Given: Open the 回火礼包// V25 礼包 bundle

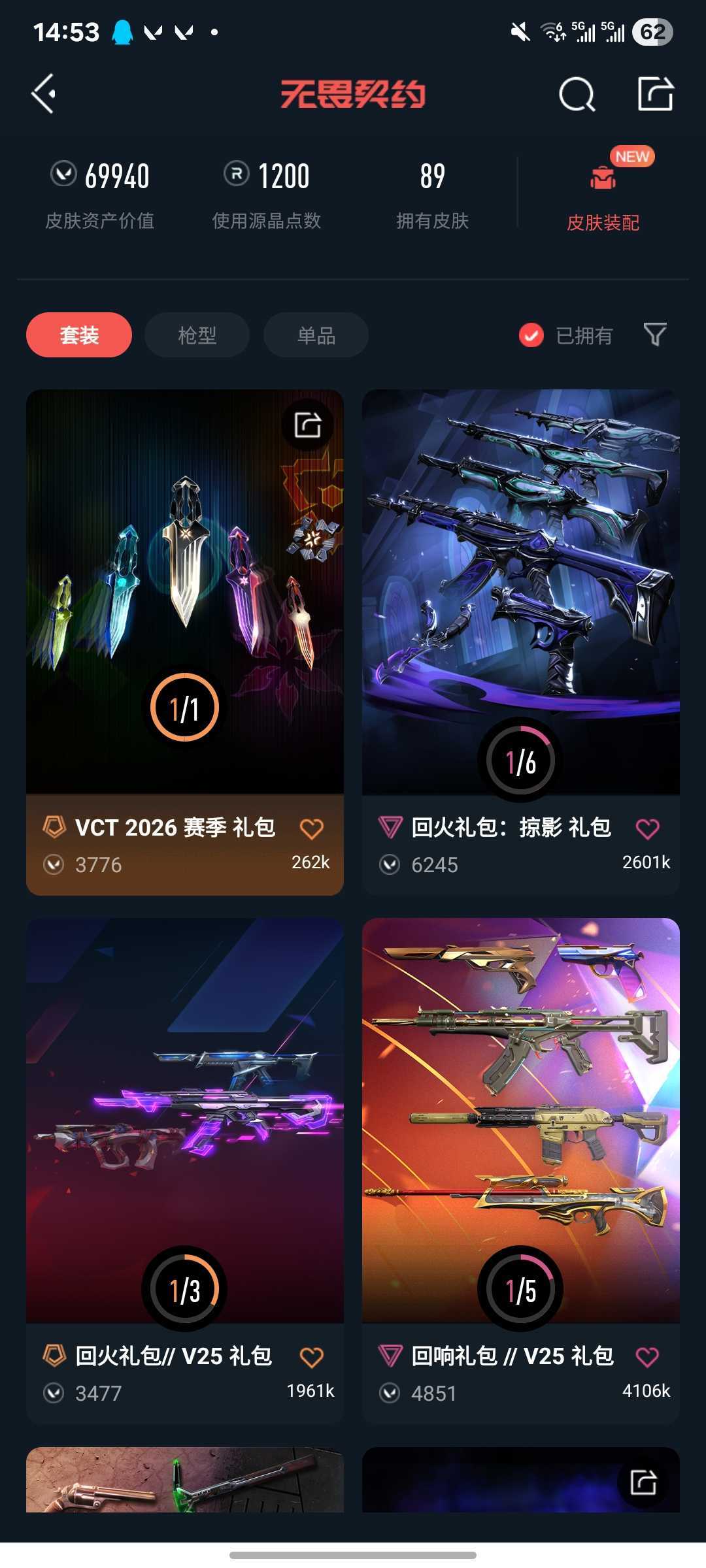Looking at the screenshot, I should coord(185,1171).
